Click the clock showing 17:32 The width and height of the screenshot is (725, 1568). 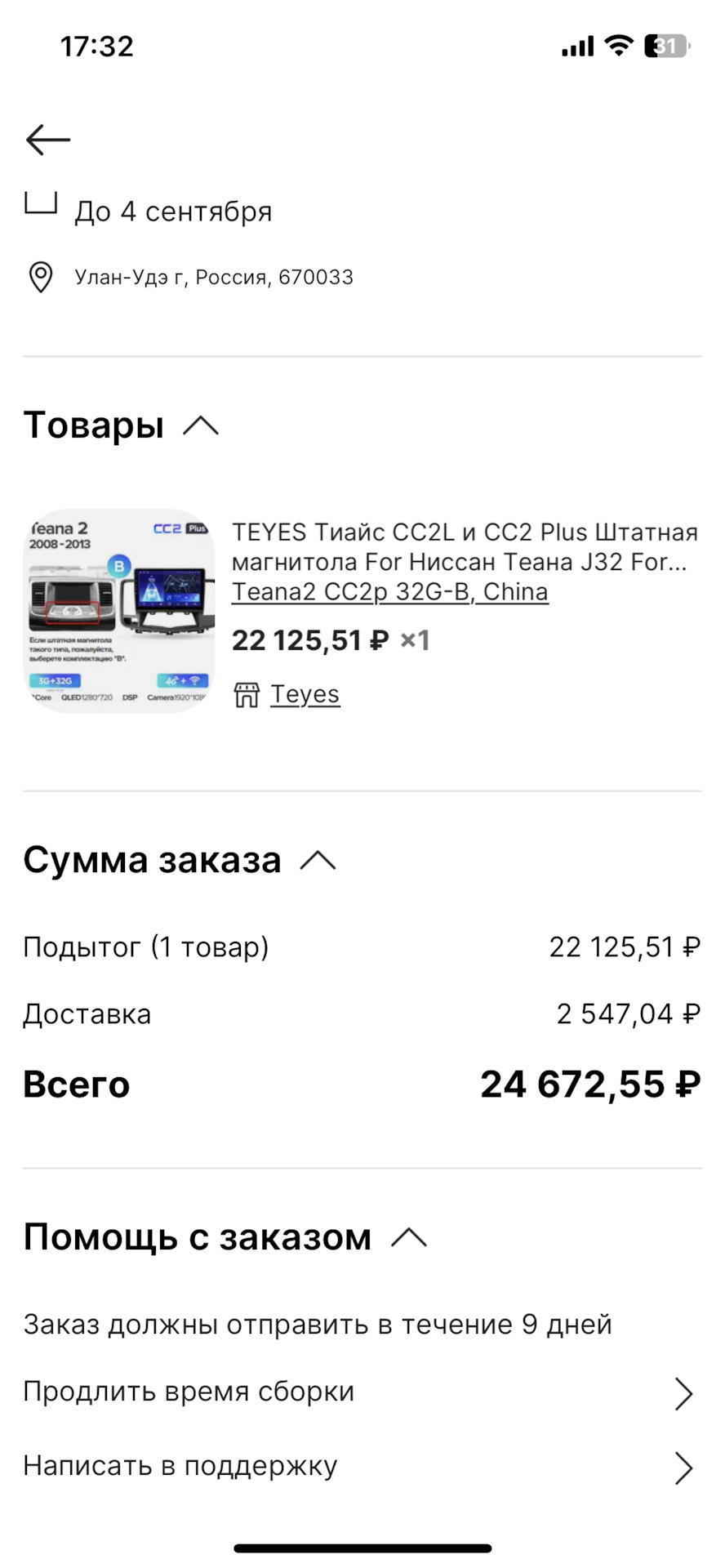tap(96, 46)
